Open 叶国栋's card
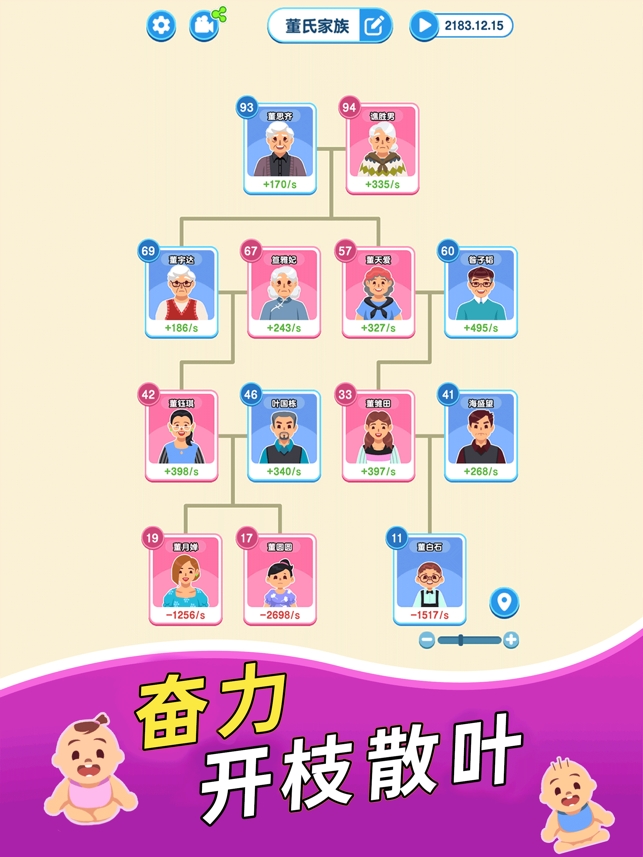 click(x=284, y=436)
